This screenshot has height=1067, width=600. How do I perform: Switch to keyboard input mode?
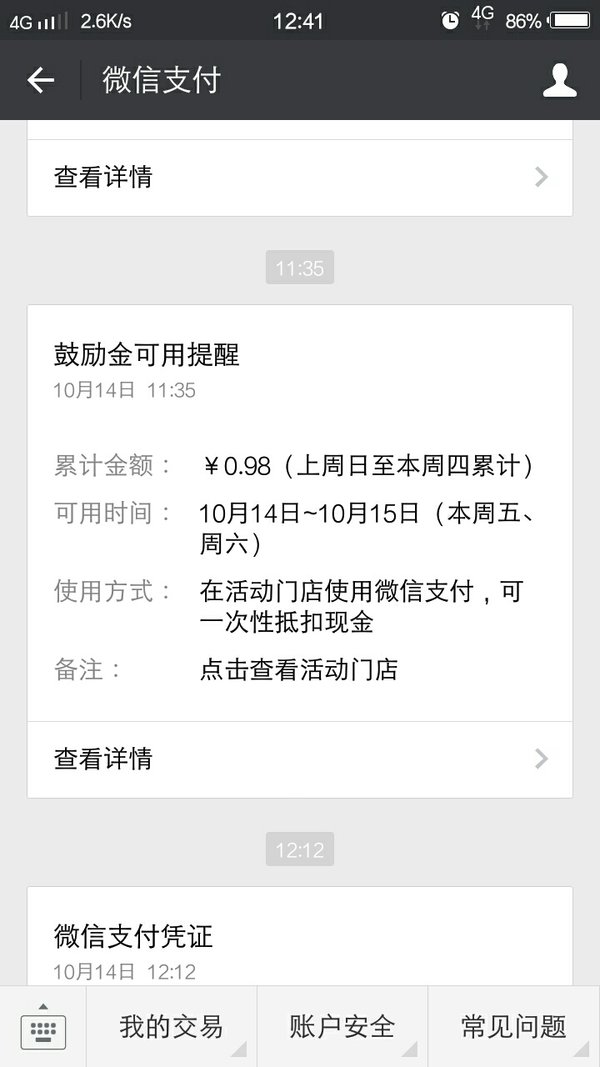[43, 1026]
